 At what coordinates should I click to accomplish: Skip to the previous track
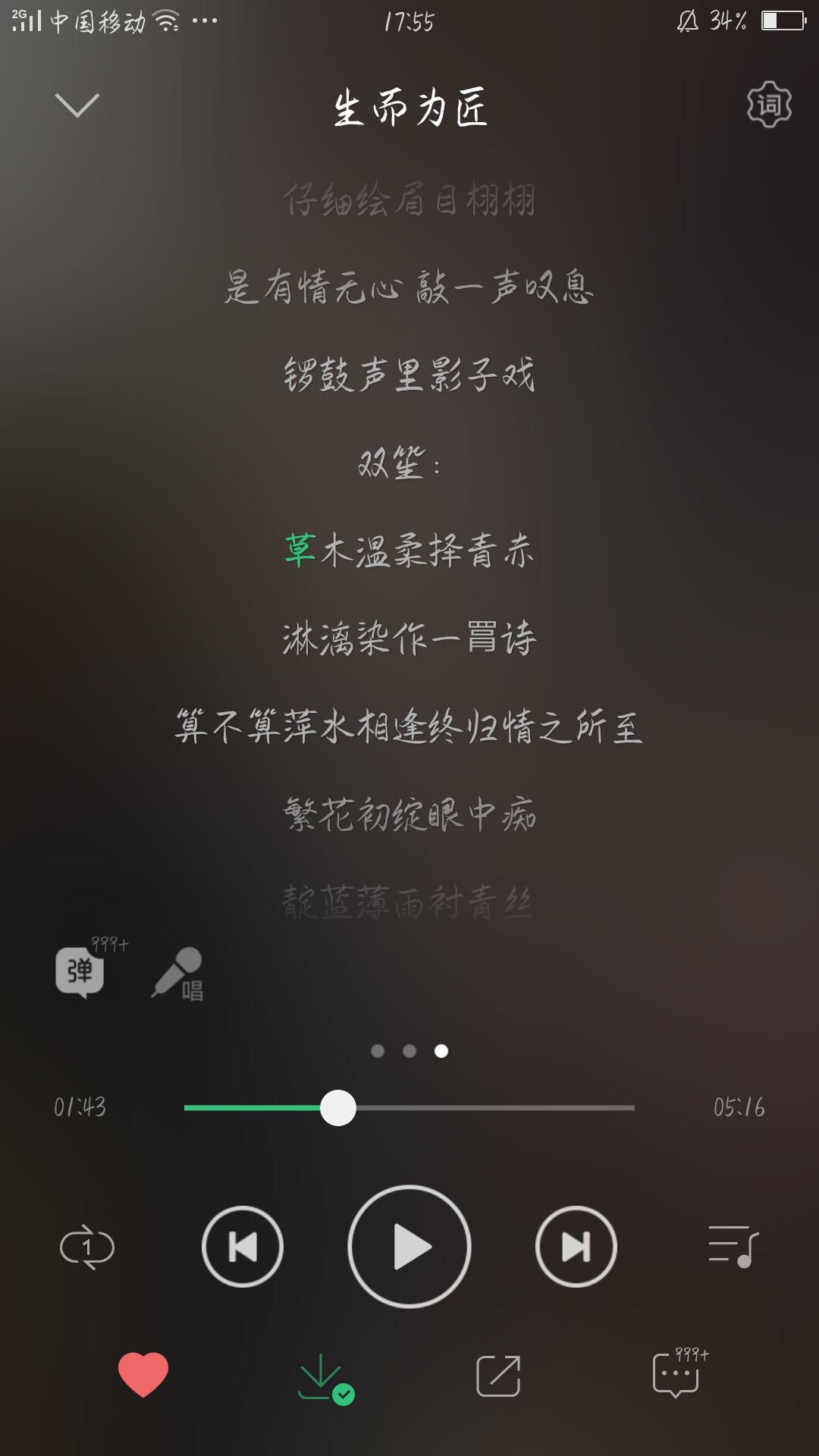pos(243,1247)
